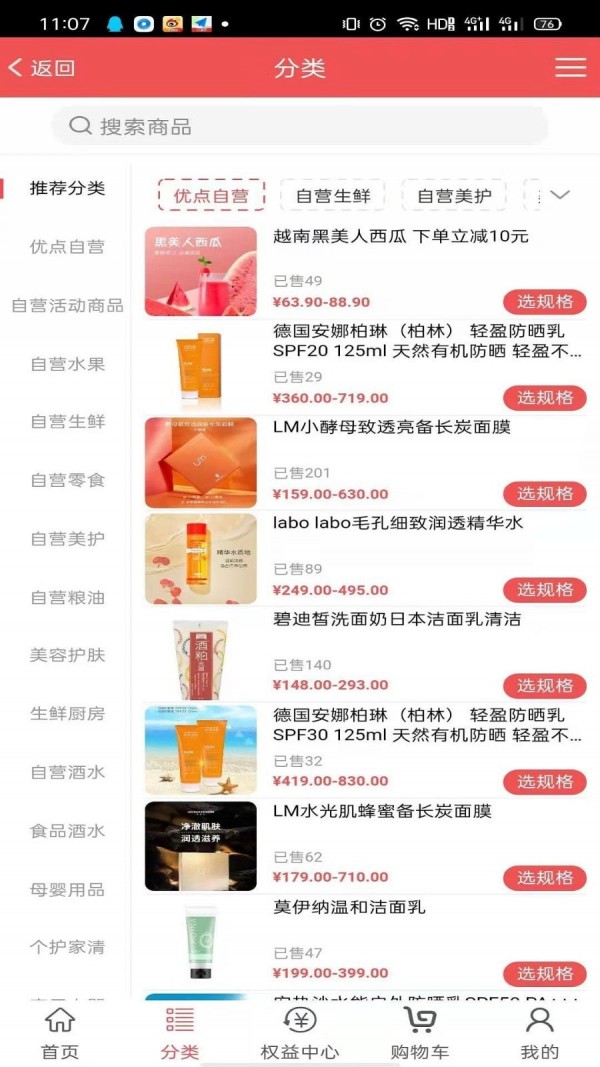Open 自营水果 in the sidebar
Image resolution: width=600 pixels, height=1067 pixels.
coord(67,364)
